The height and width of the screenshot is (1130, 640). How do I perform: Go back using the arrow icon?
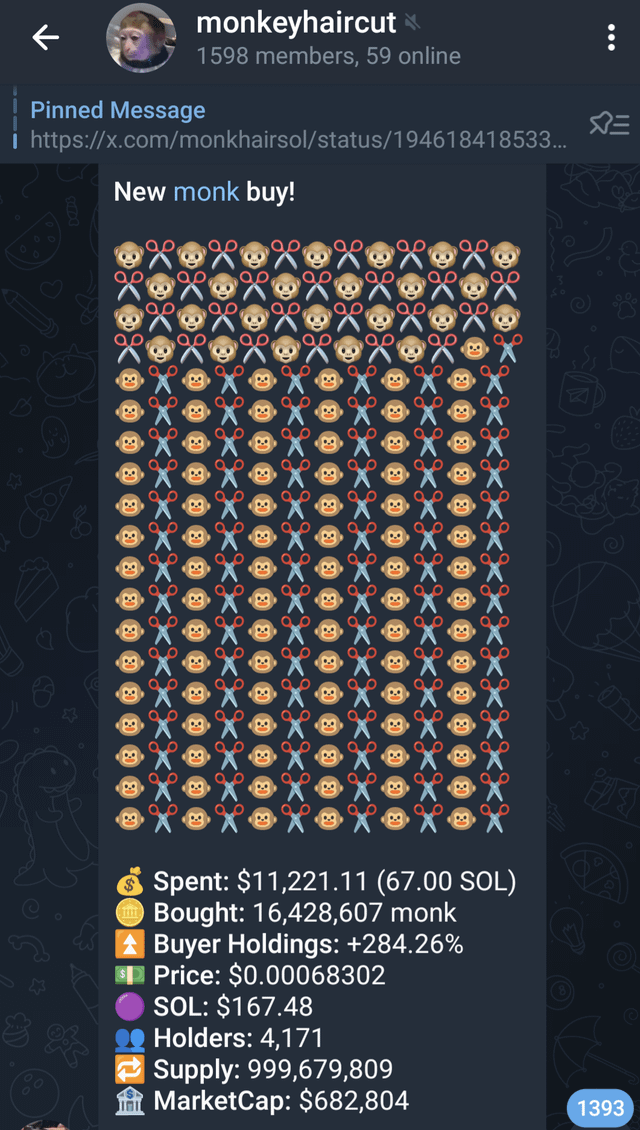45,39
